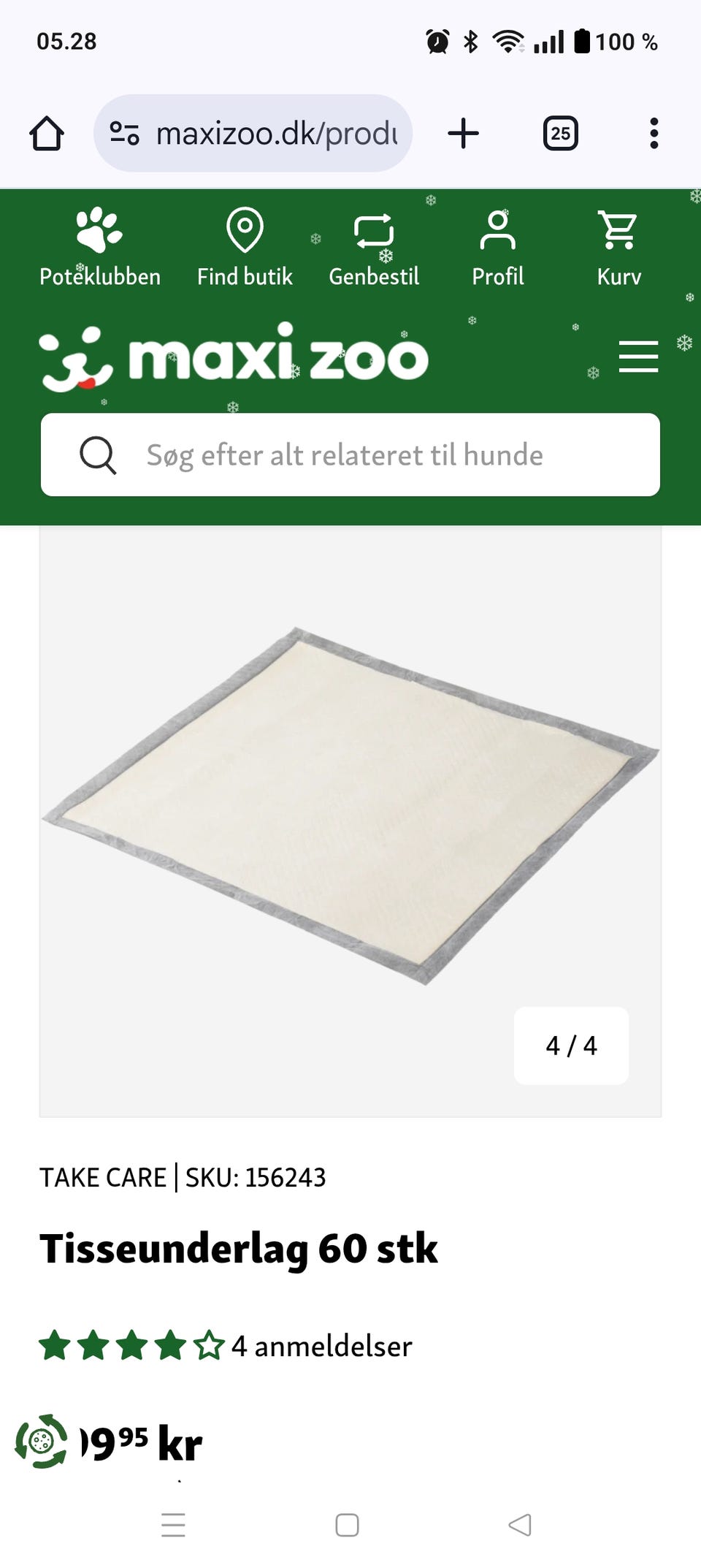Image resolution: width=701 pixels, height=1568 pixels.
Task: Click the 4 anmeldelser reviews link
Action: coord(321,1347)
